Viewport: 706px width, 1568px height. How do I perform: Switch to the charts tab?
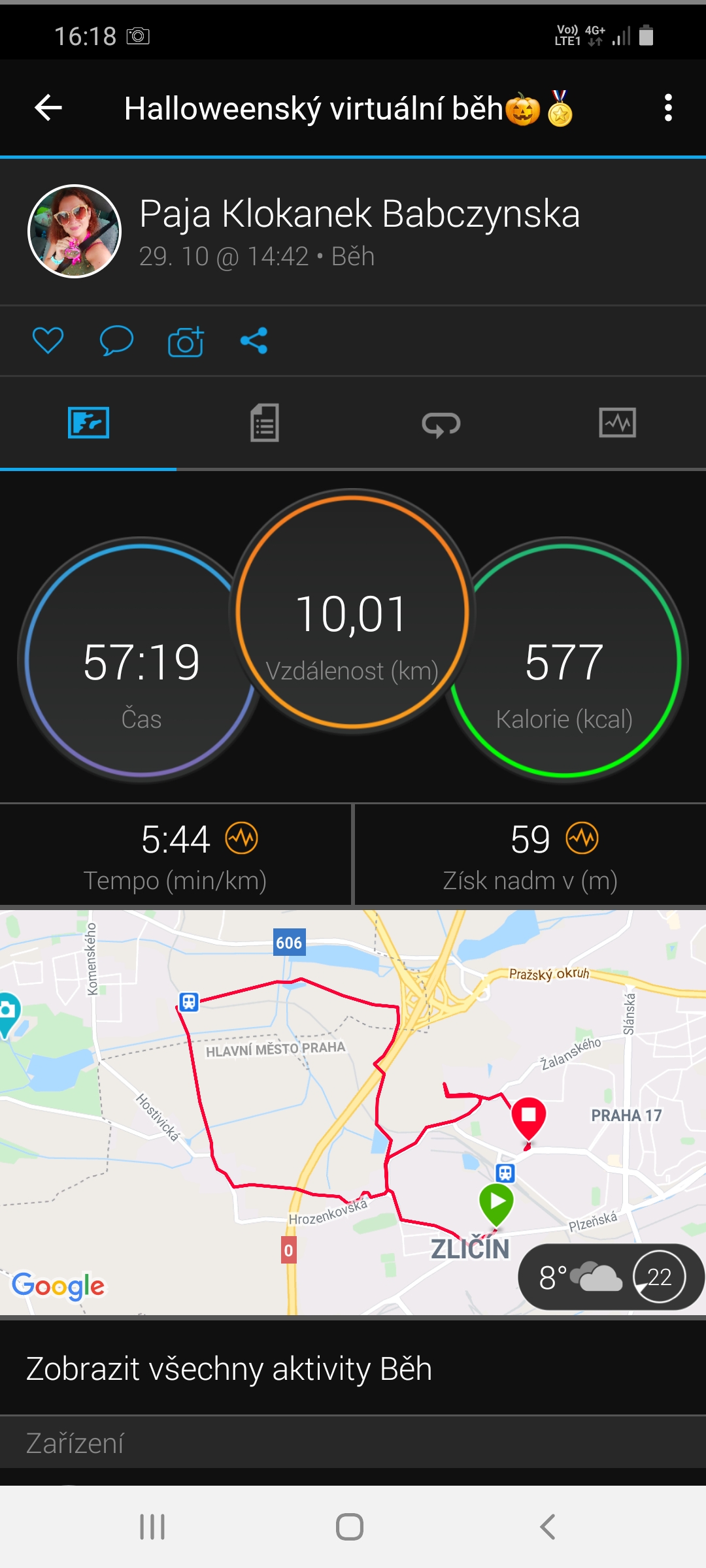(618, 423)
